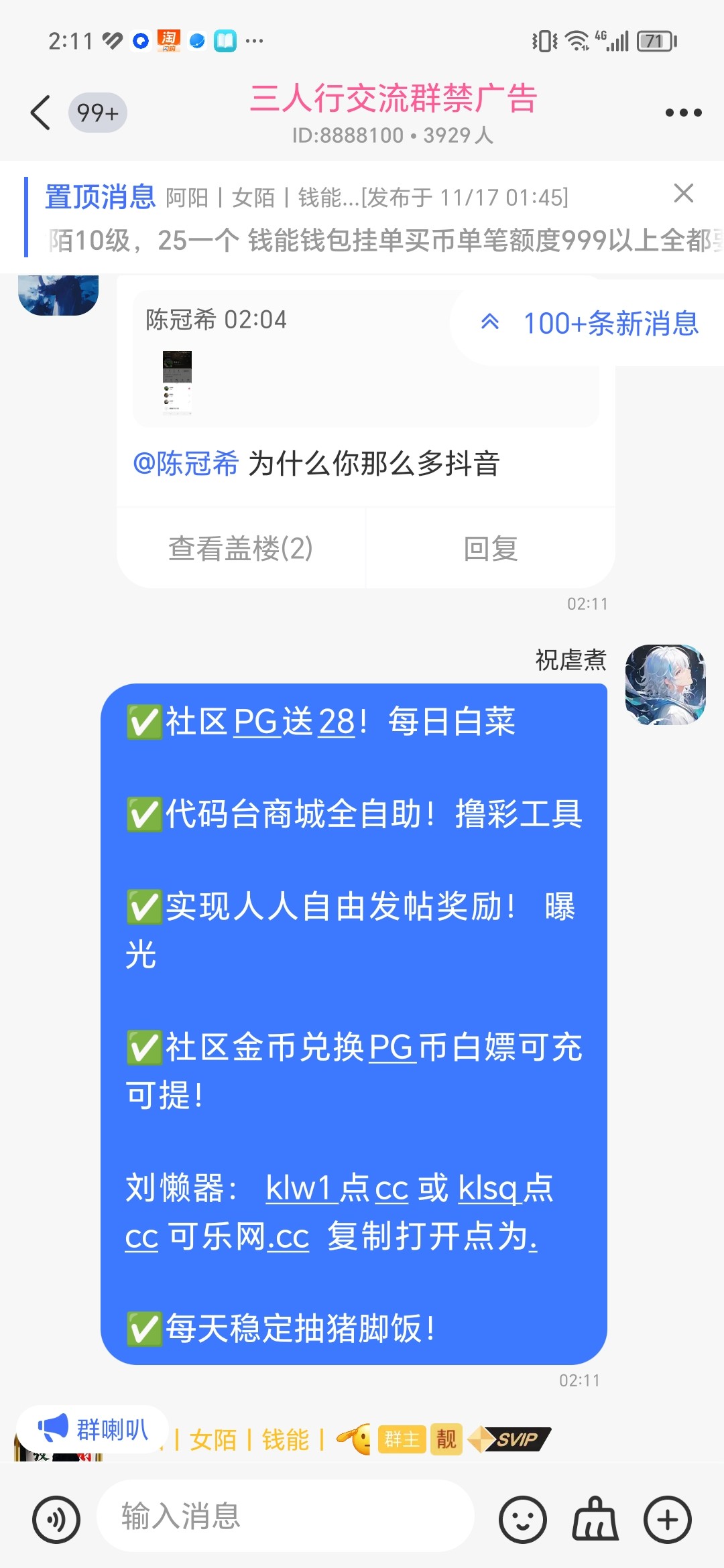This screenshot has height=1568, width=724.
Task: View replies via 查看盖楼(2)
Action: [x=241, y=548]
